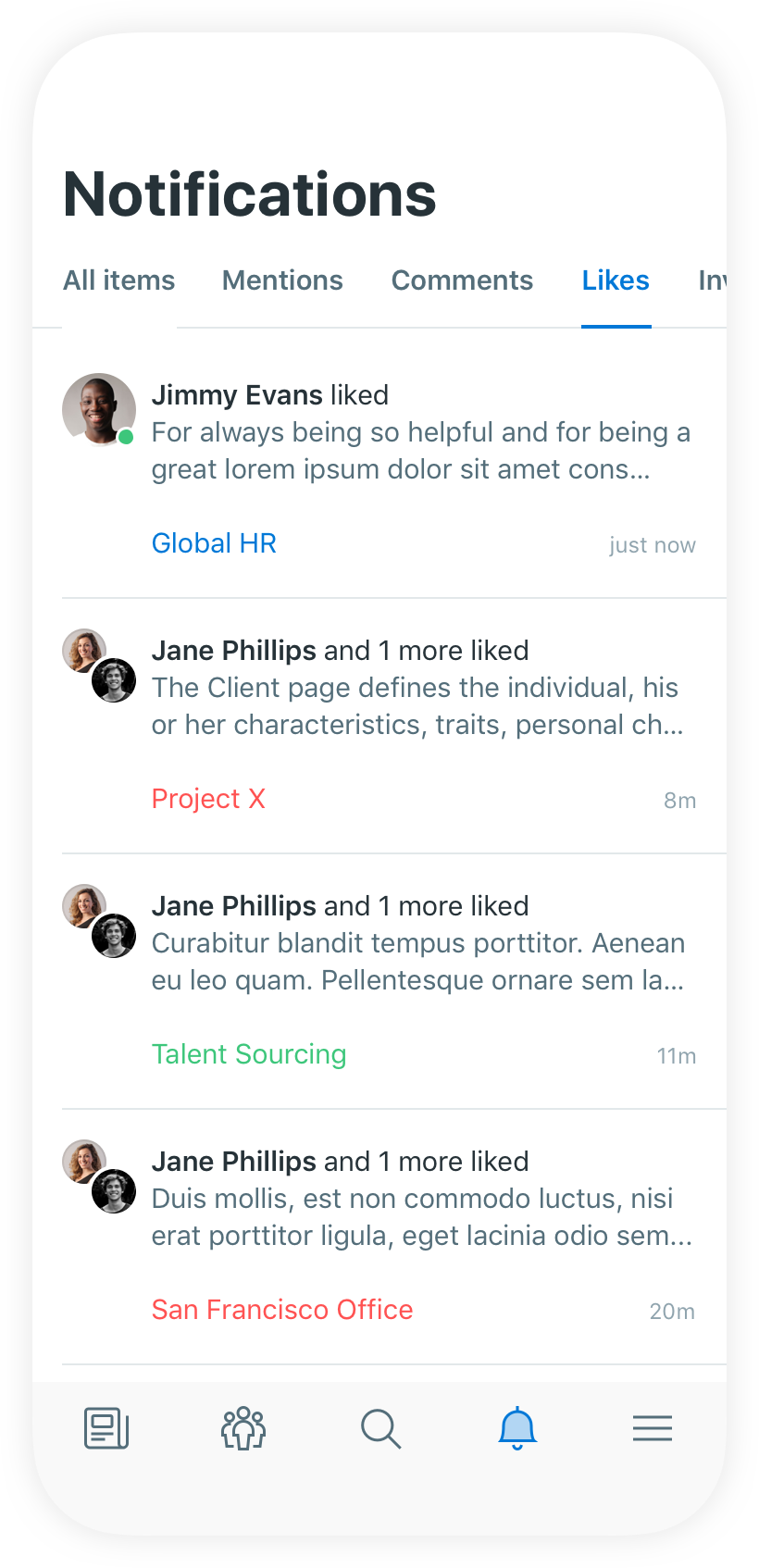Image resolution: width=759 pixels, height=1568 pixels.
Task: Tap the notifications bell icon
Action: point(517,1428)
